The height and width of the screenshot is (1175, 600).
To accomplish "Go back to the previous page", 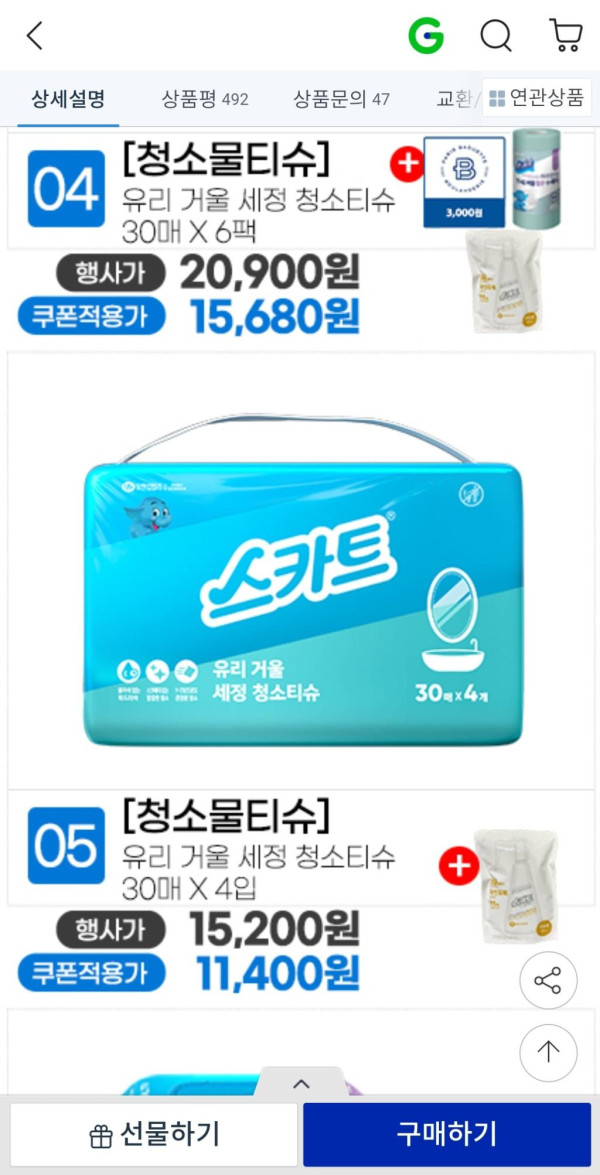I will [35, 37].
